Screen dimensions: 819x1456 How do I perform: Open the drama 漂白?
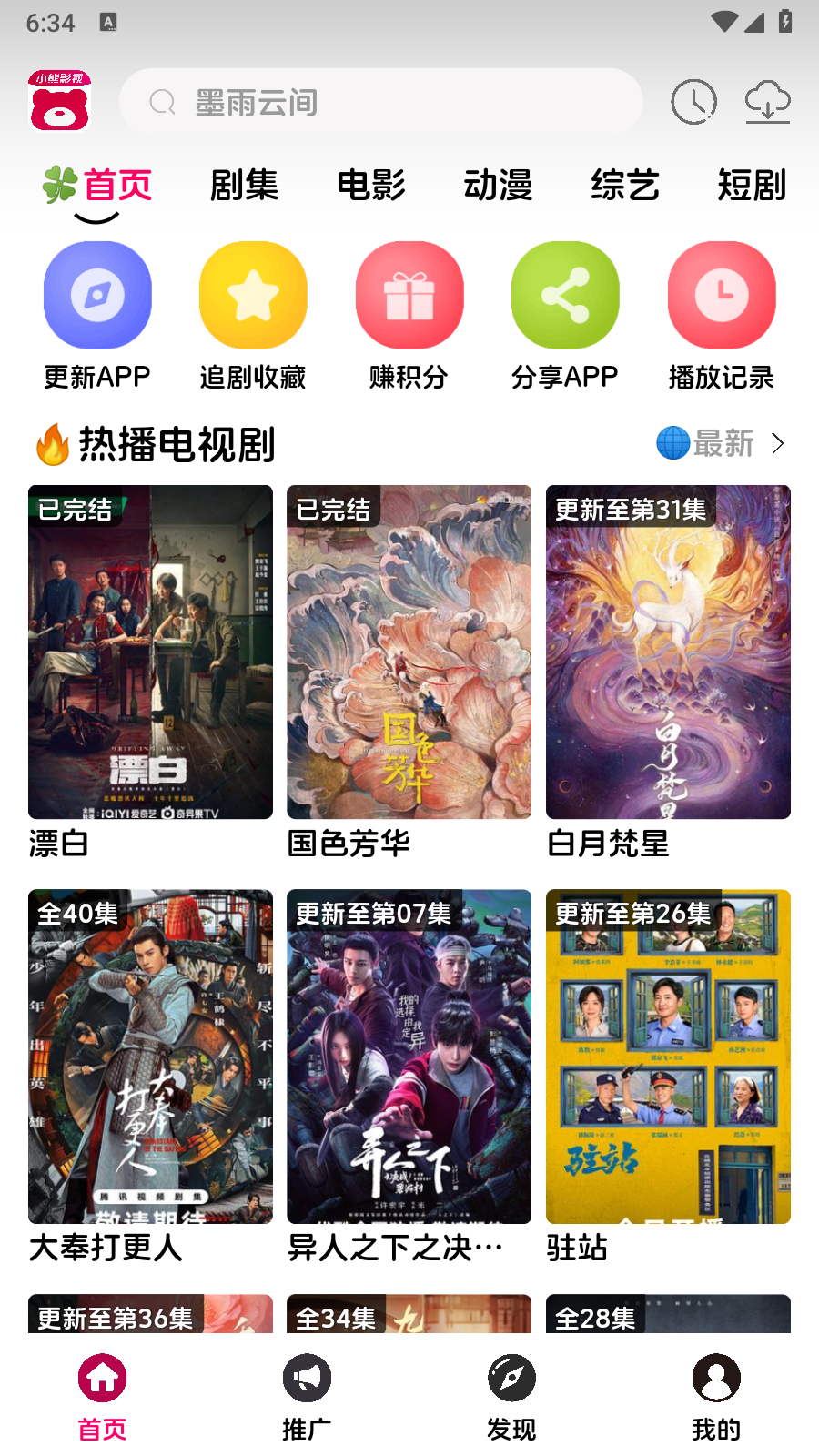(150, 652)
